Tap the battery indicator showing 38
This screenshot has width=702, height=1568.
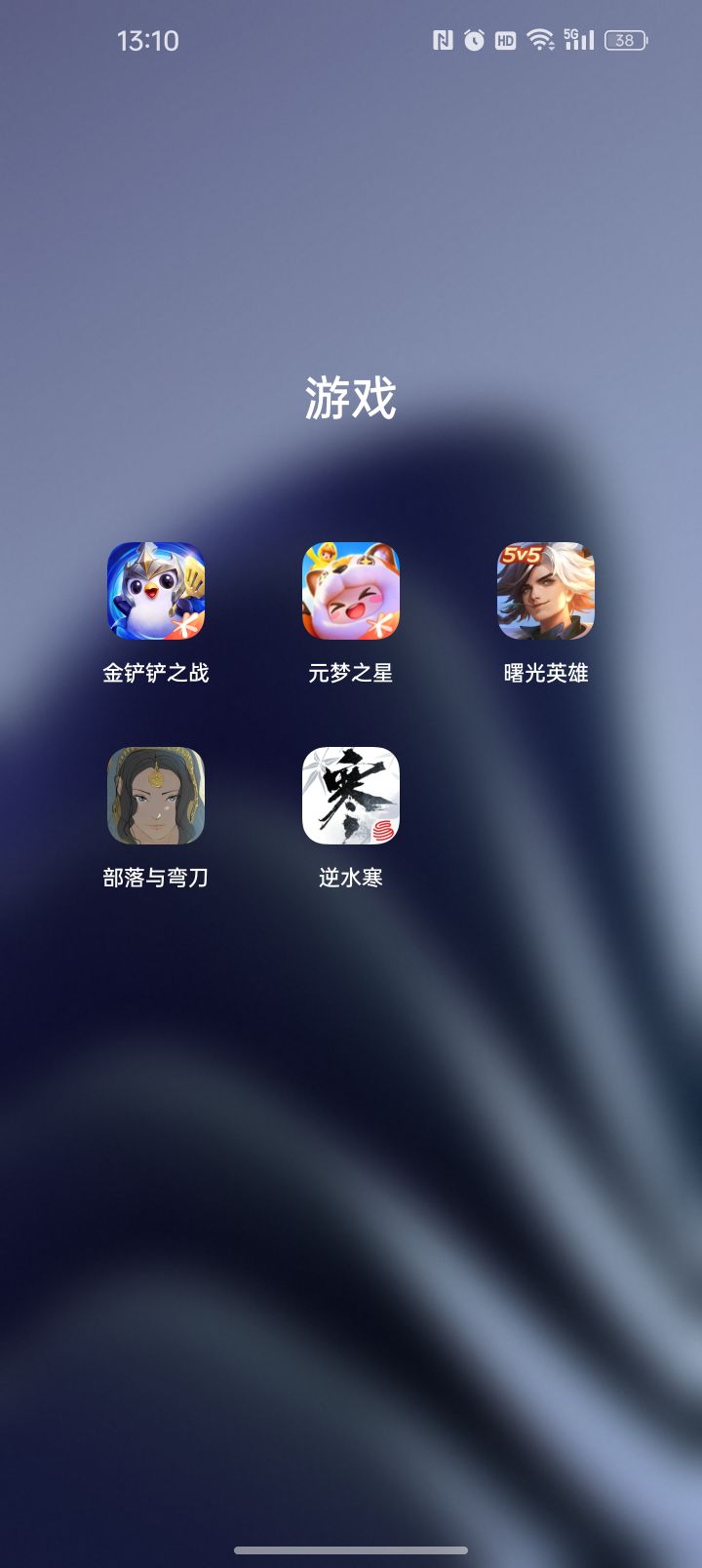pyautogui.click(x=625, y=39)
